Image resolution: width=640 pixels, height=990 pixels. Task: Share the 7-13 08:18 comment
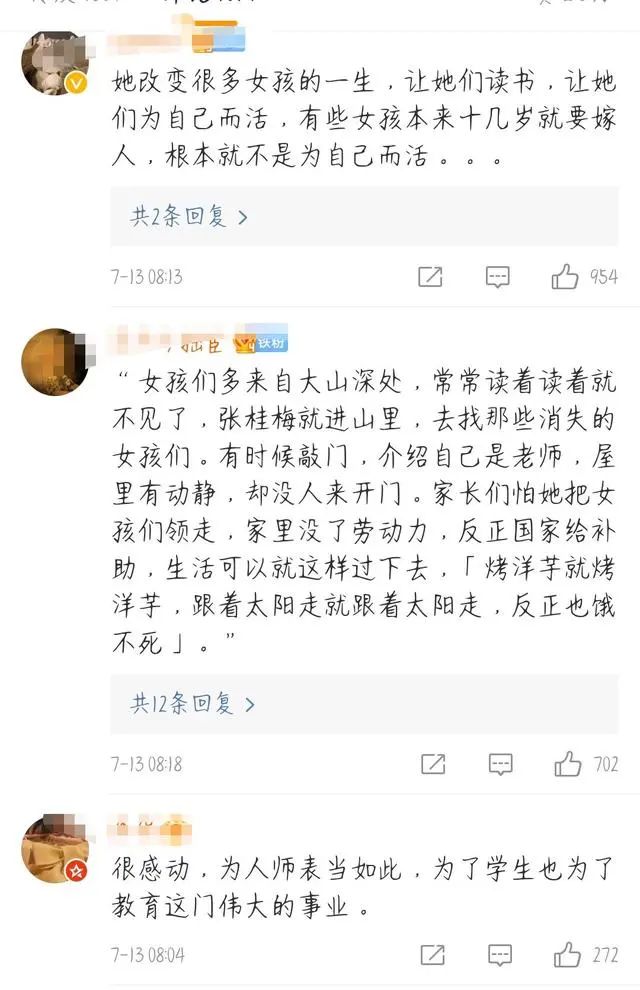click(433, 764)
